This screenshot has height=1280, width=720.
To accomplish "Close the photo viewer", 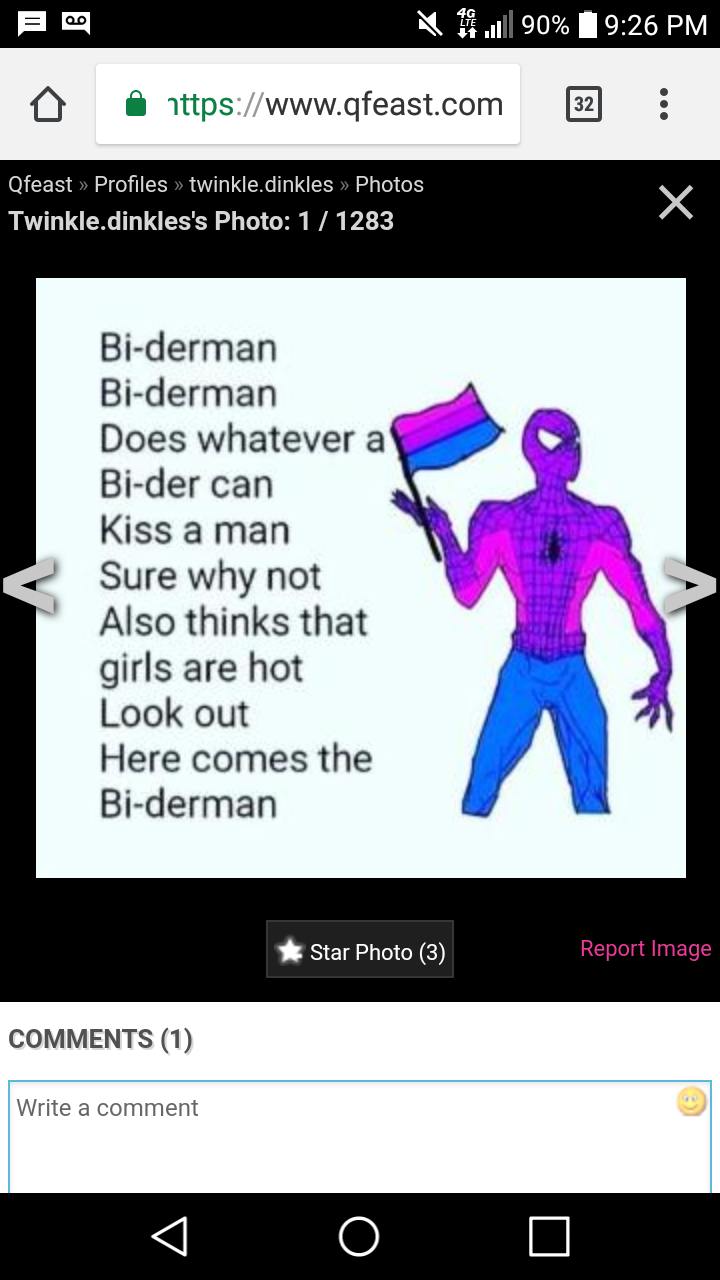I will 676,203.
